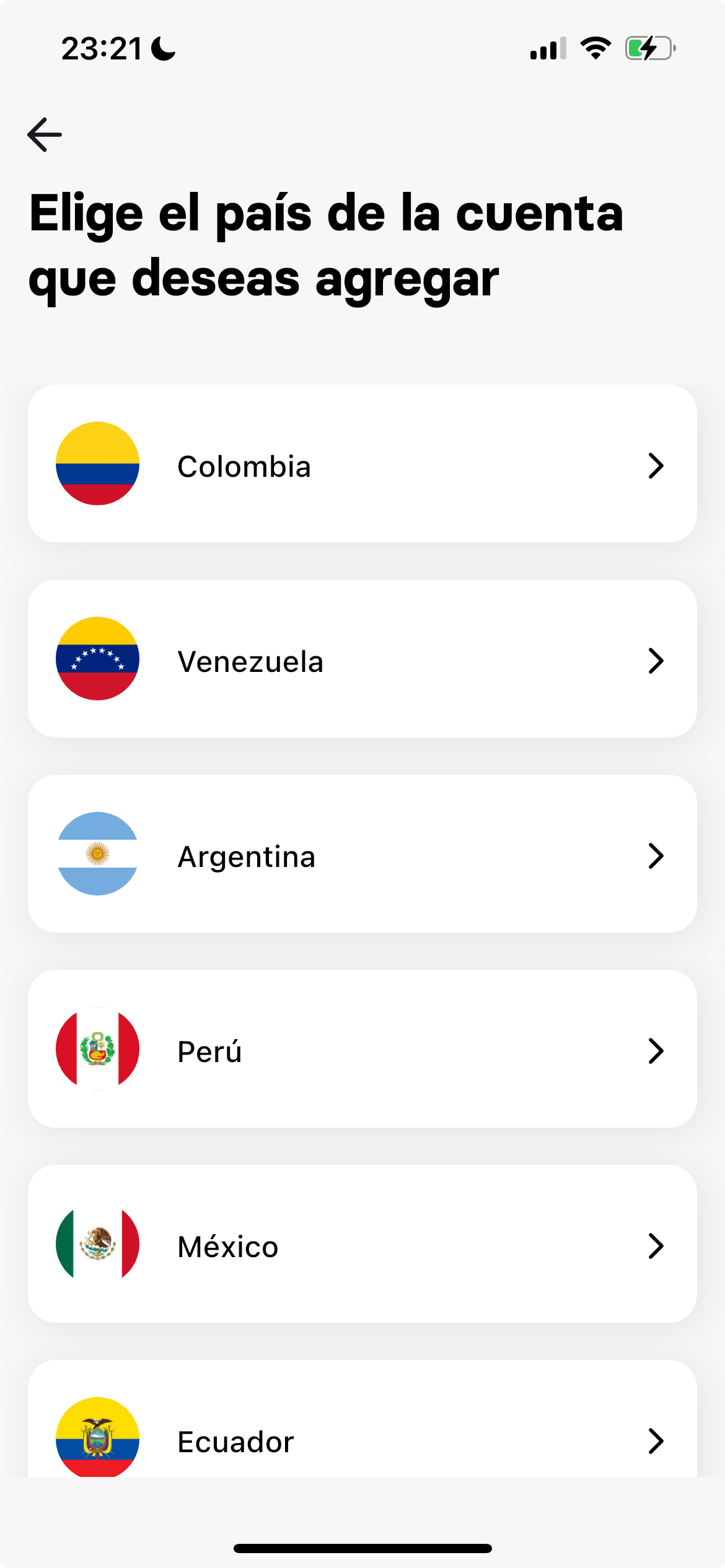Select the Colombia flag icon

(x=97, y=466)
